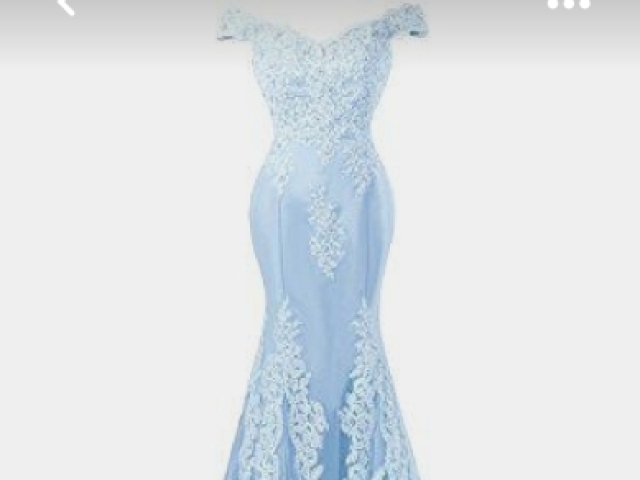Go back using the top-left arrow
Image resolution: width=640 pixels, height=480 pixels.
coord(66,5)
